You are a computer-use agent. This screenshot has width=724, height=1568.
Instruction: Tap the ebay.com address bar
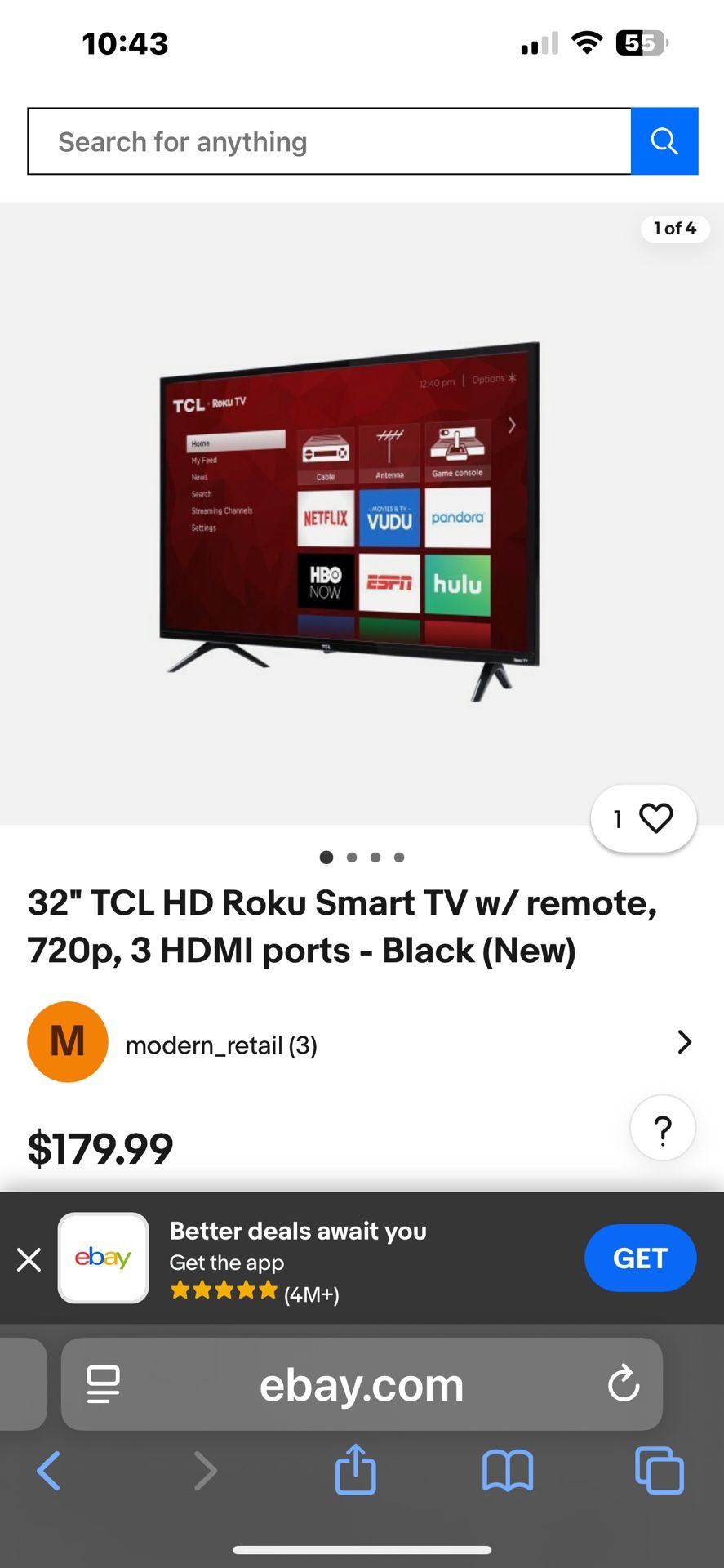tap(362, 1384)
